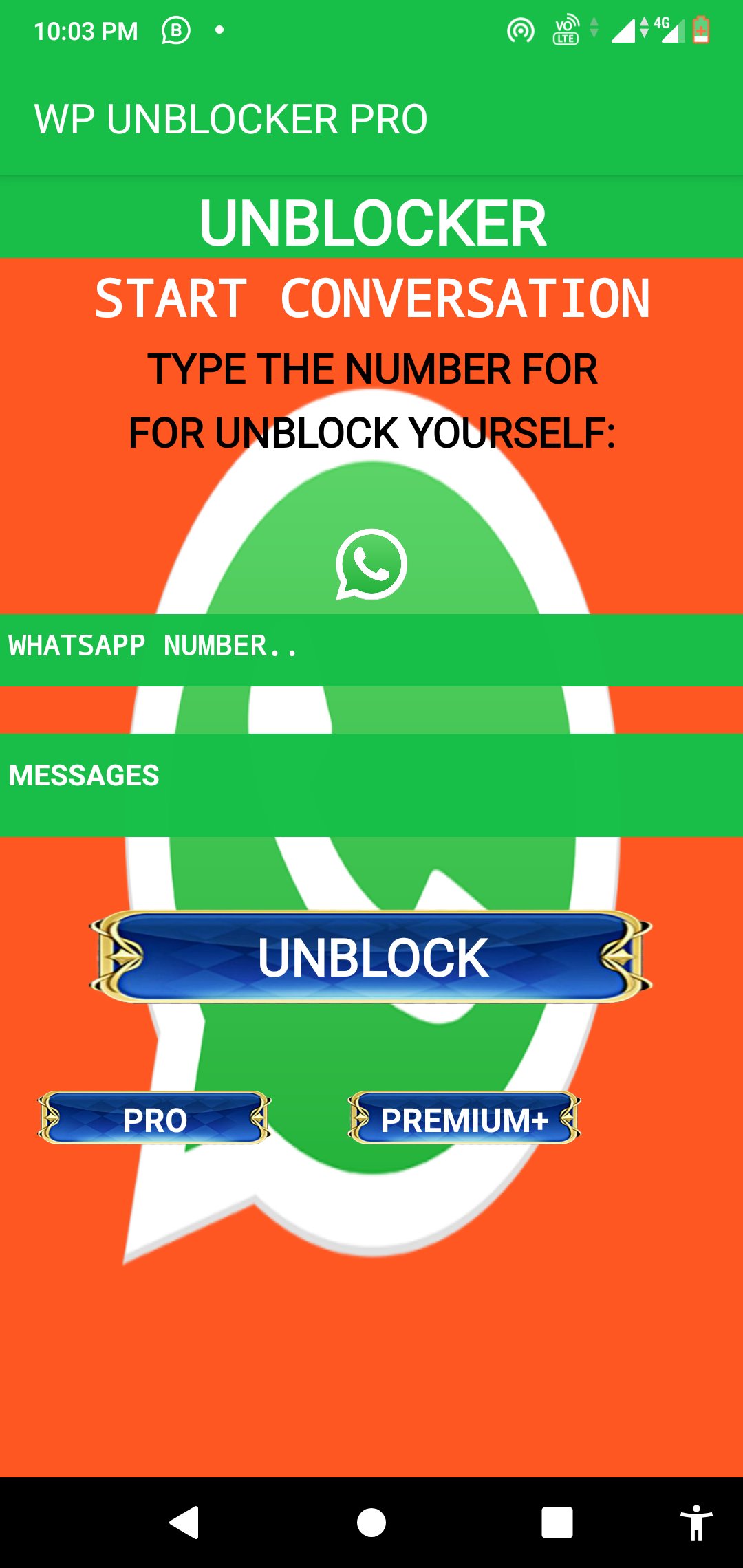Viewport: 743px width, 1568px height.
Task: Return to home via the home button
Action: 371,1523
